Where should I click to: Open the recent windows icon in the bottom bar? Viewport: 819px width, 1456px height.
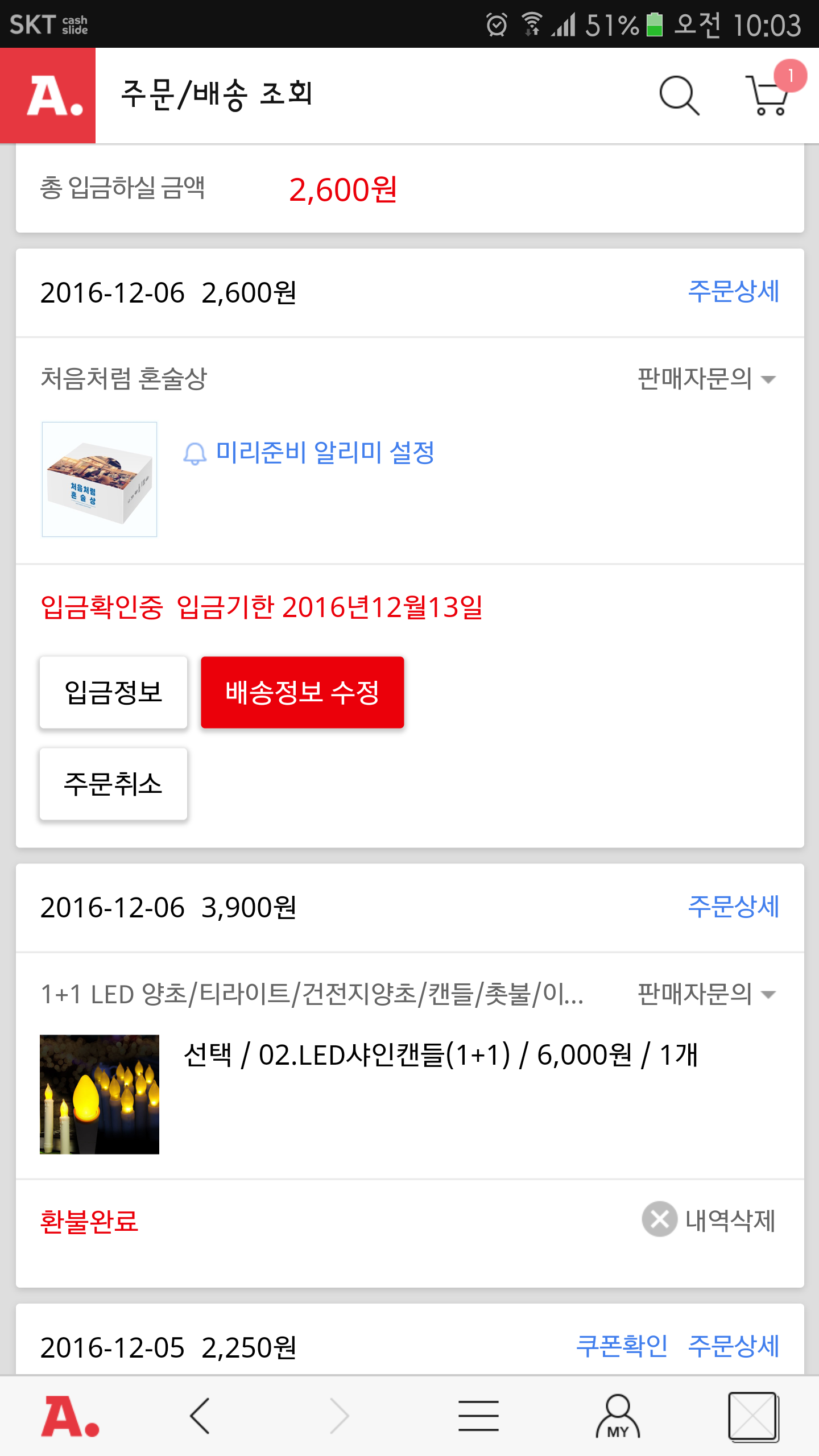pyautogui.click(x=754, y=1416)
